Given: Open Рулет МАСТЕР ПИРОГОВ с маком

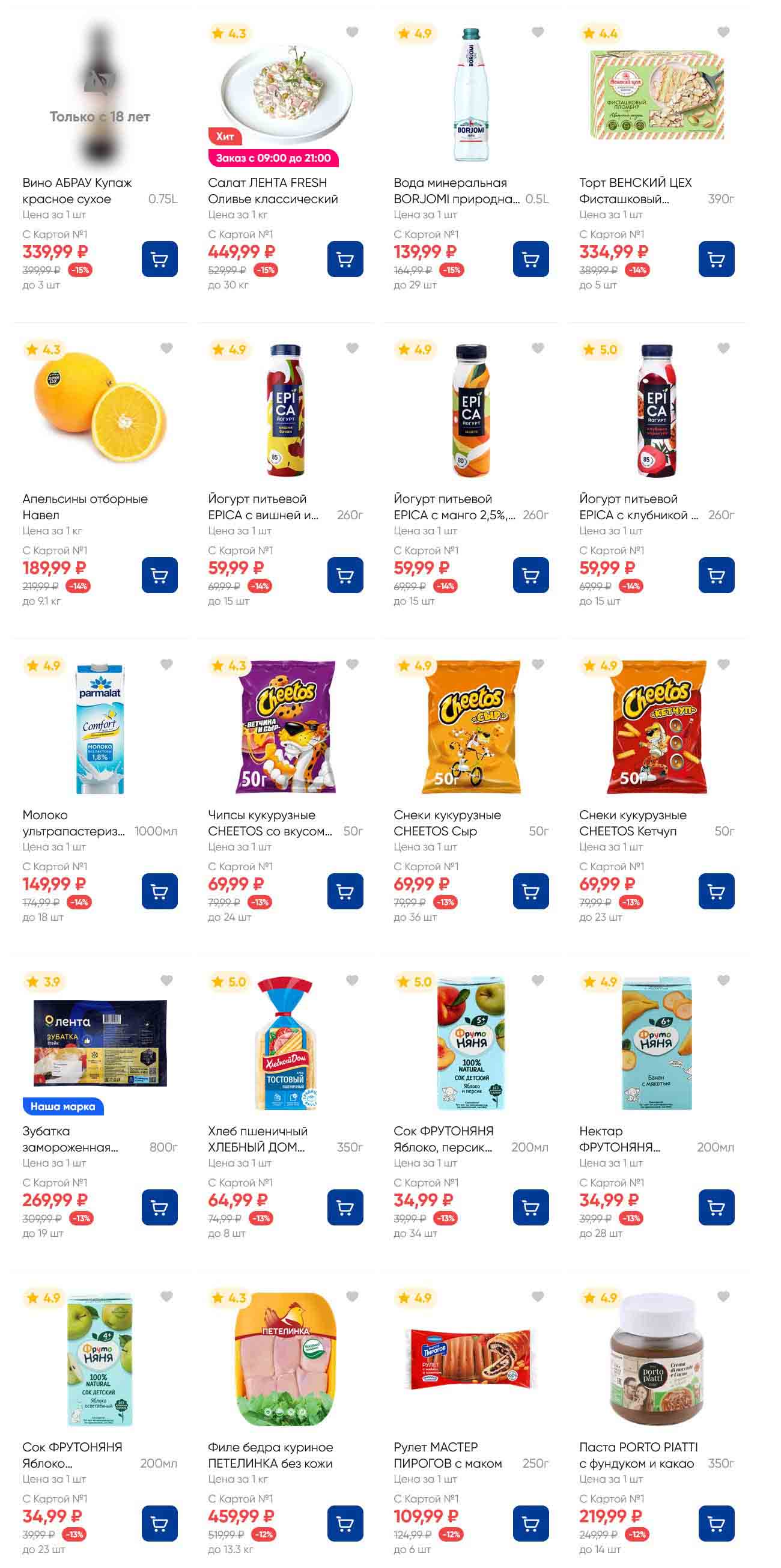Looking at the screenshot, I should (471, 1359).
